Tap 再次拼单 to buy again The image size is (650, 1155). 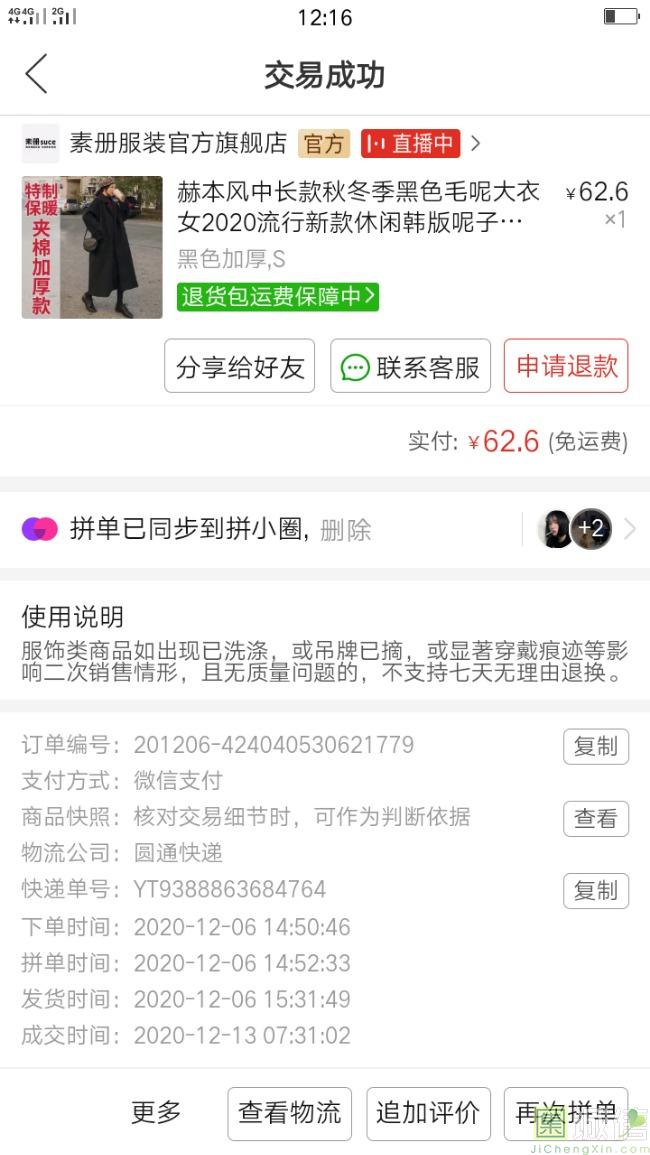click(x=566, y=1114)
